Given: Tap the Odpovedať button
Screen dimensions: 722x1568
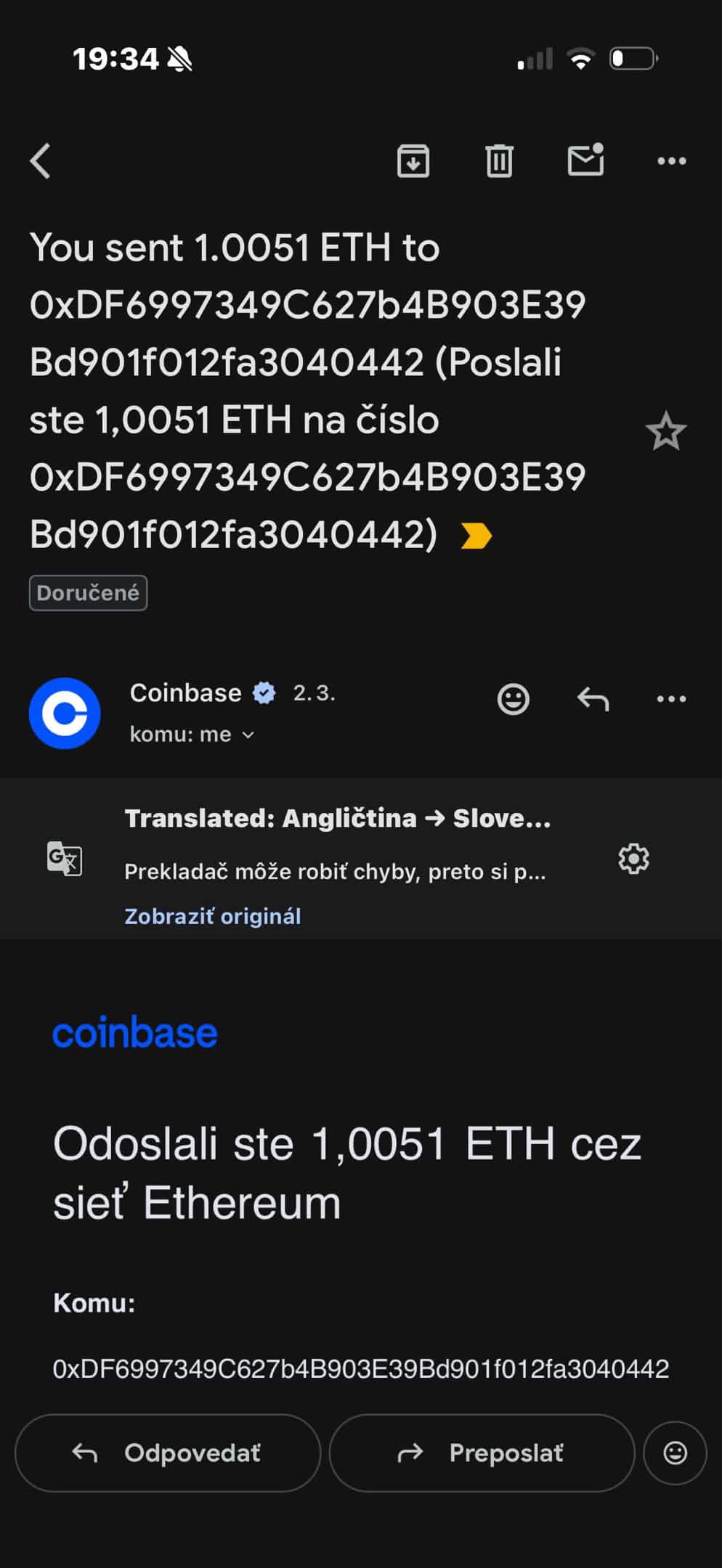Looking at the screenshot, I should tap(168, 1453).
